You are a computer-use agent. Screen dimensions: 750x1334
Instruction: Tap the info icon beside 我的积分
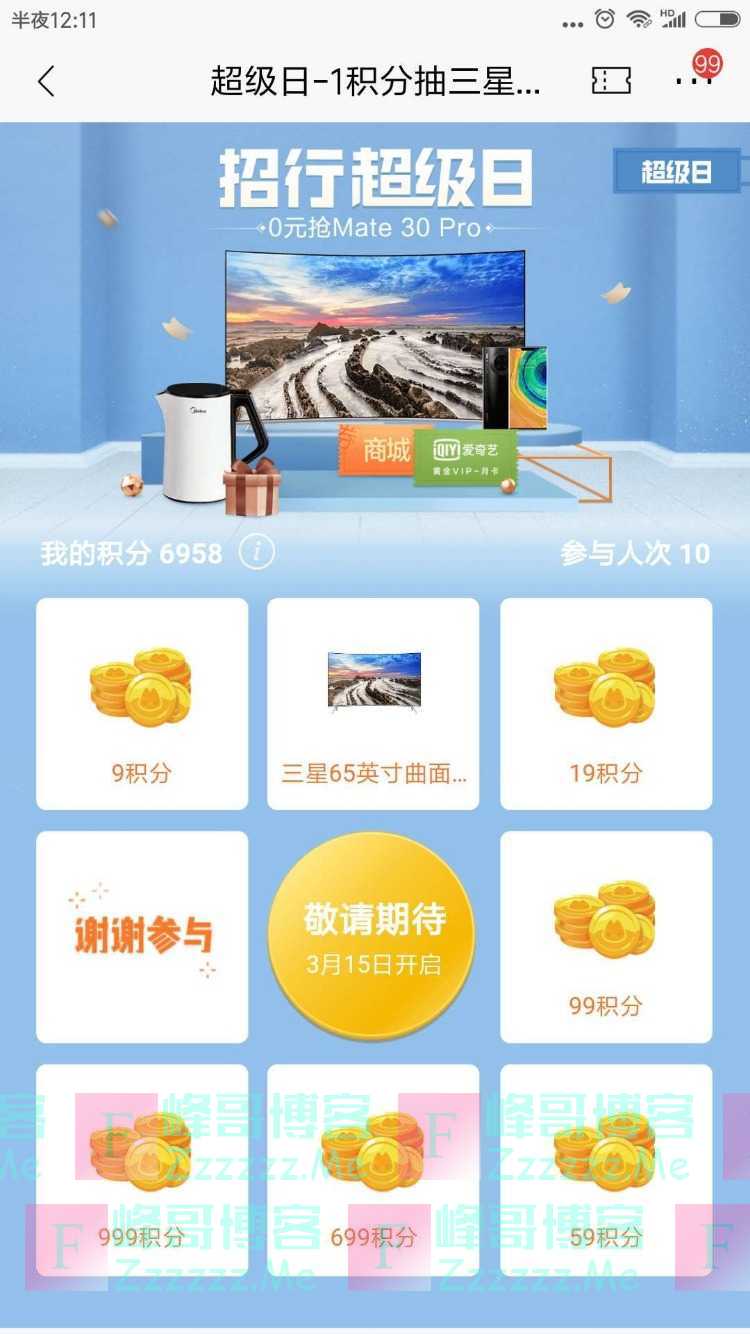(x=258, y=554)
